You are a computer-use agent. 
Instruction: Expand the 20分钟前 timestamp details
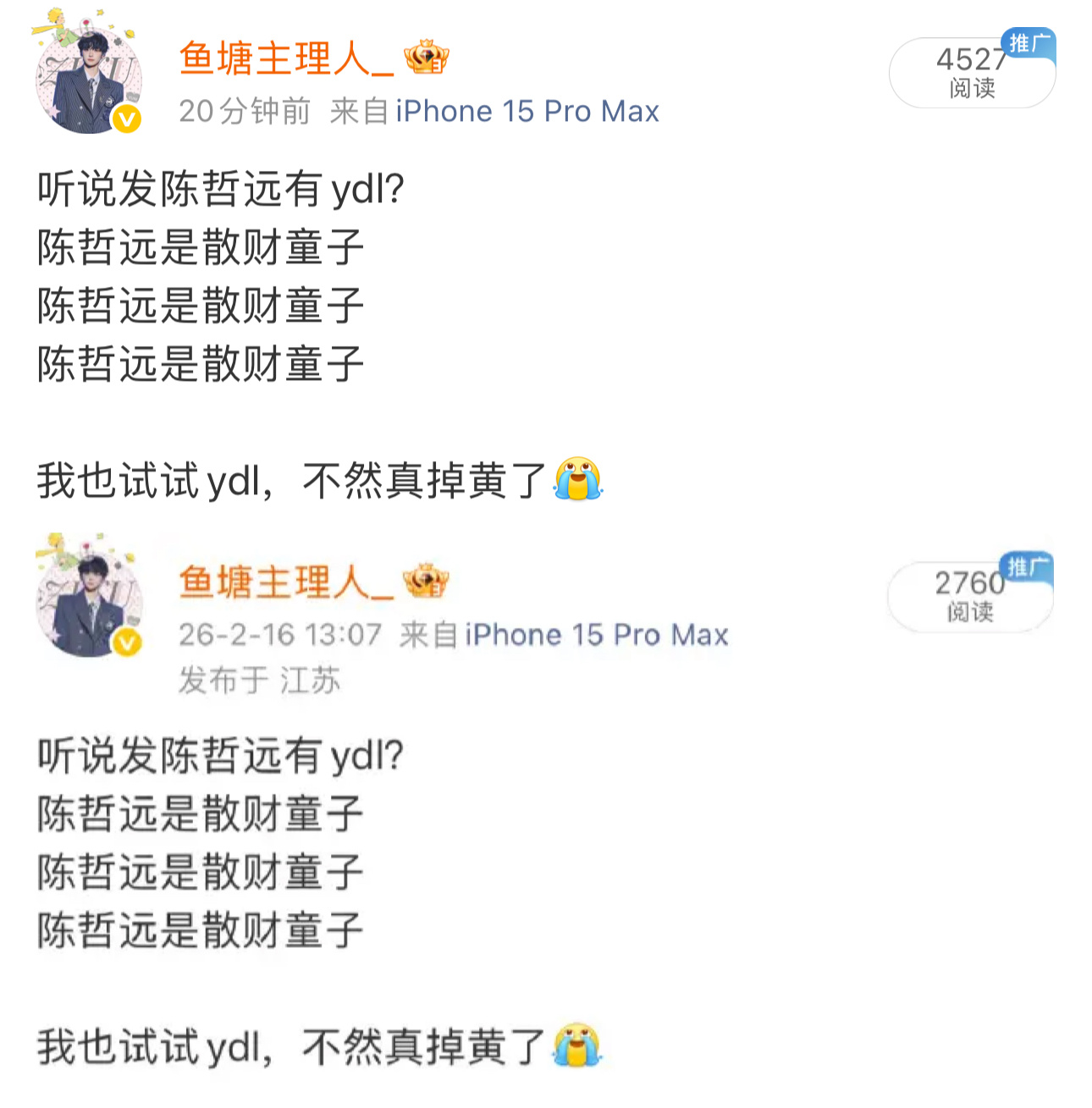click(x=244, y=111)
